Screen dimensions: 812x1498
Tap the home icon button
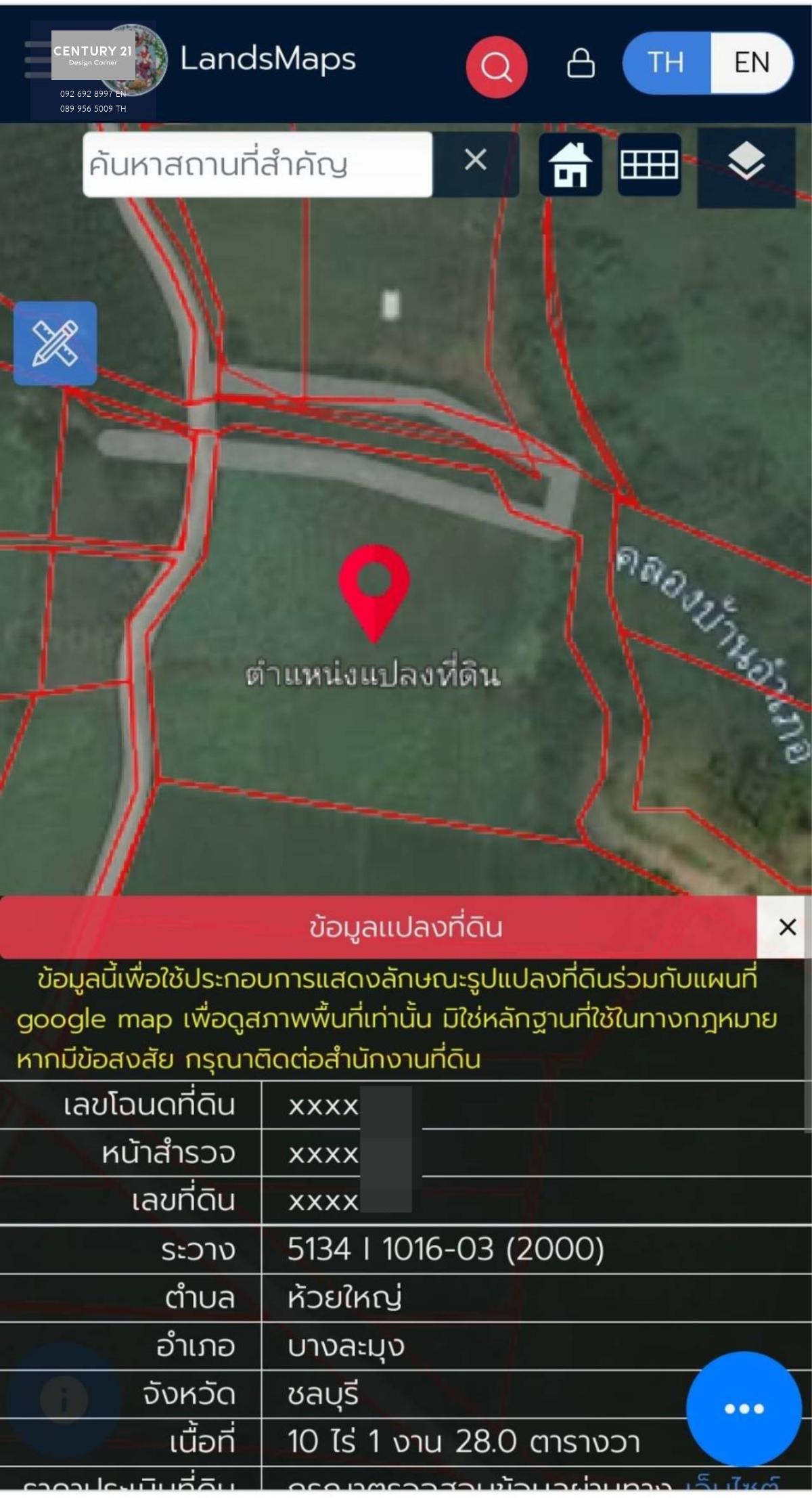pyautogui.click(x=570, y=164)
